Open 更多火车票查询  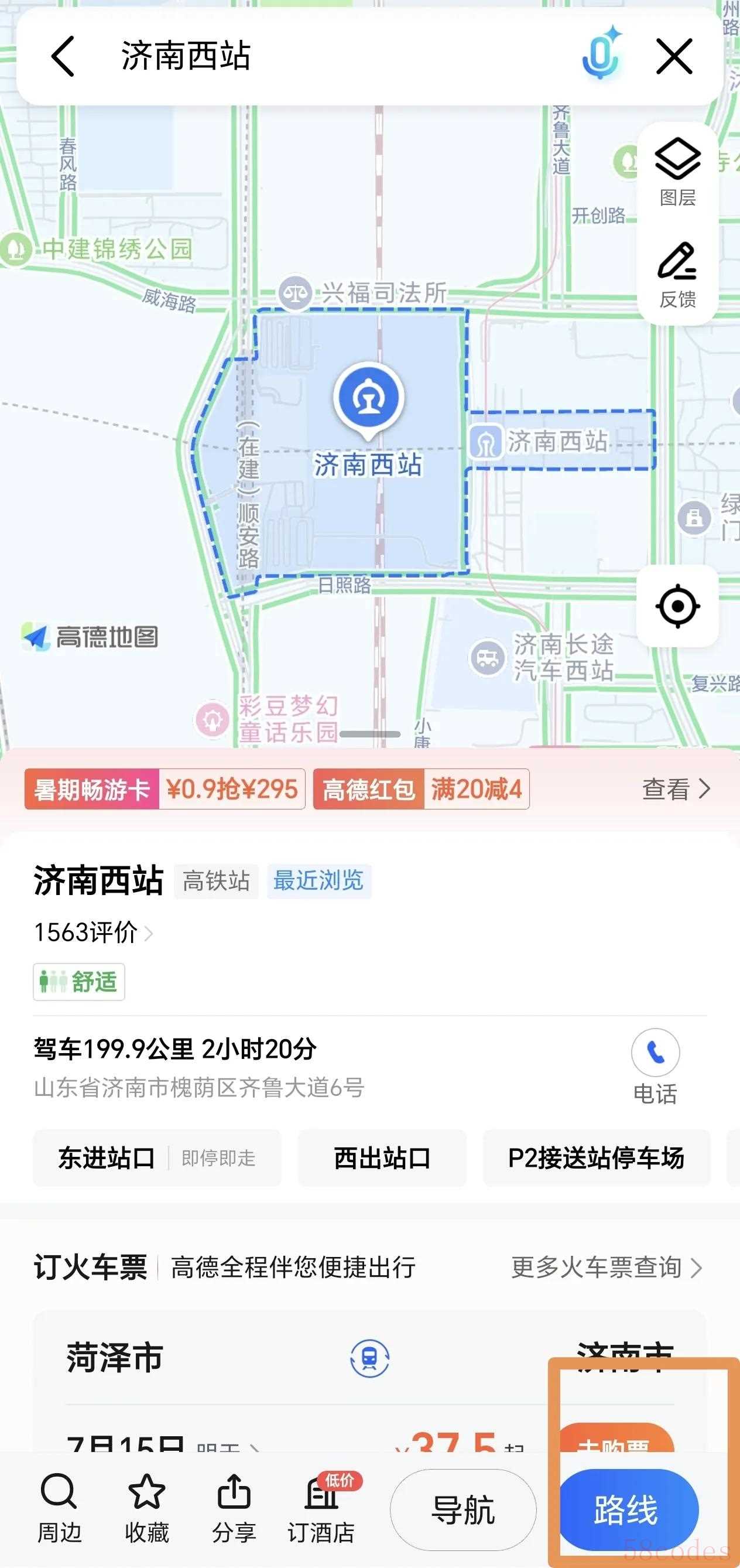coord(607,1268)
